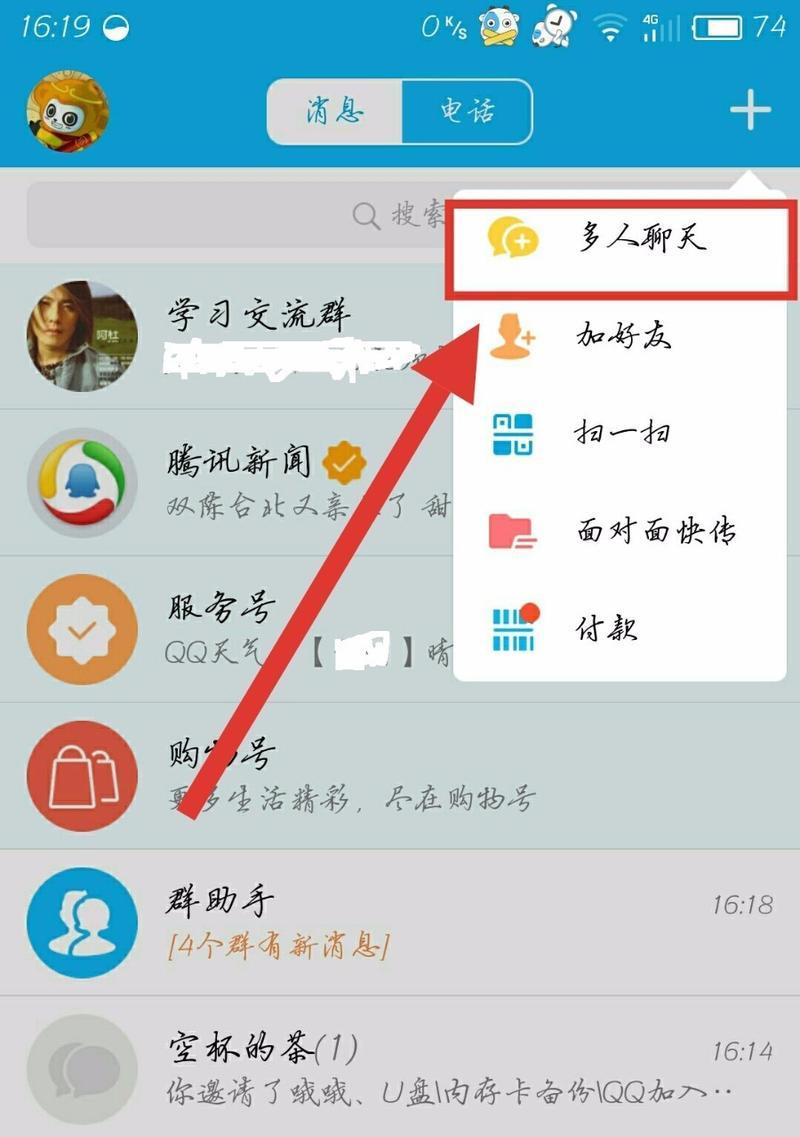
Task: Tap the plus icon in the header
Action: coord(750,110)
